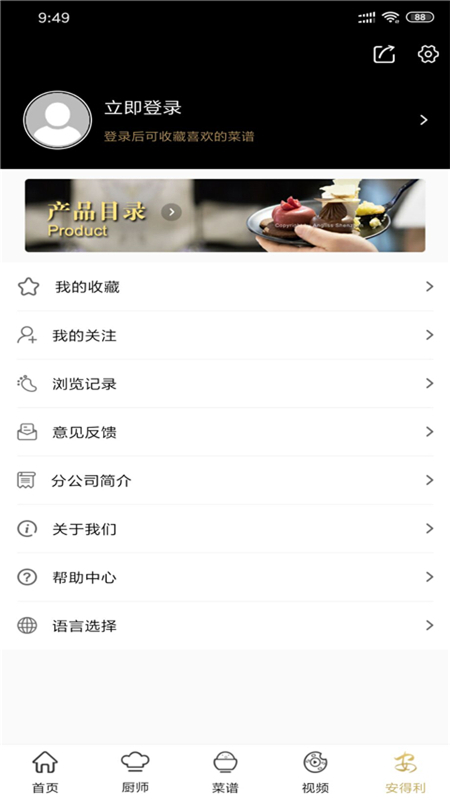Screen dimensions: 450x800
Task: Open settings via the gear icon
Action: click(x=428, y=54)
